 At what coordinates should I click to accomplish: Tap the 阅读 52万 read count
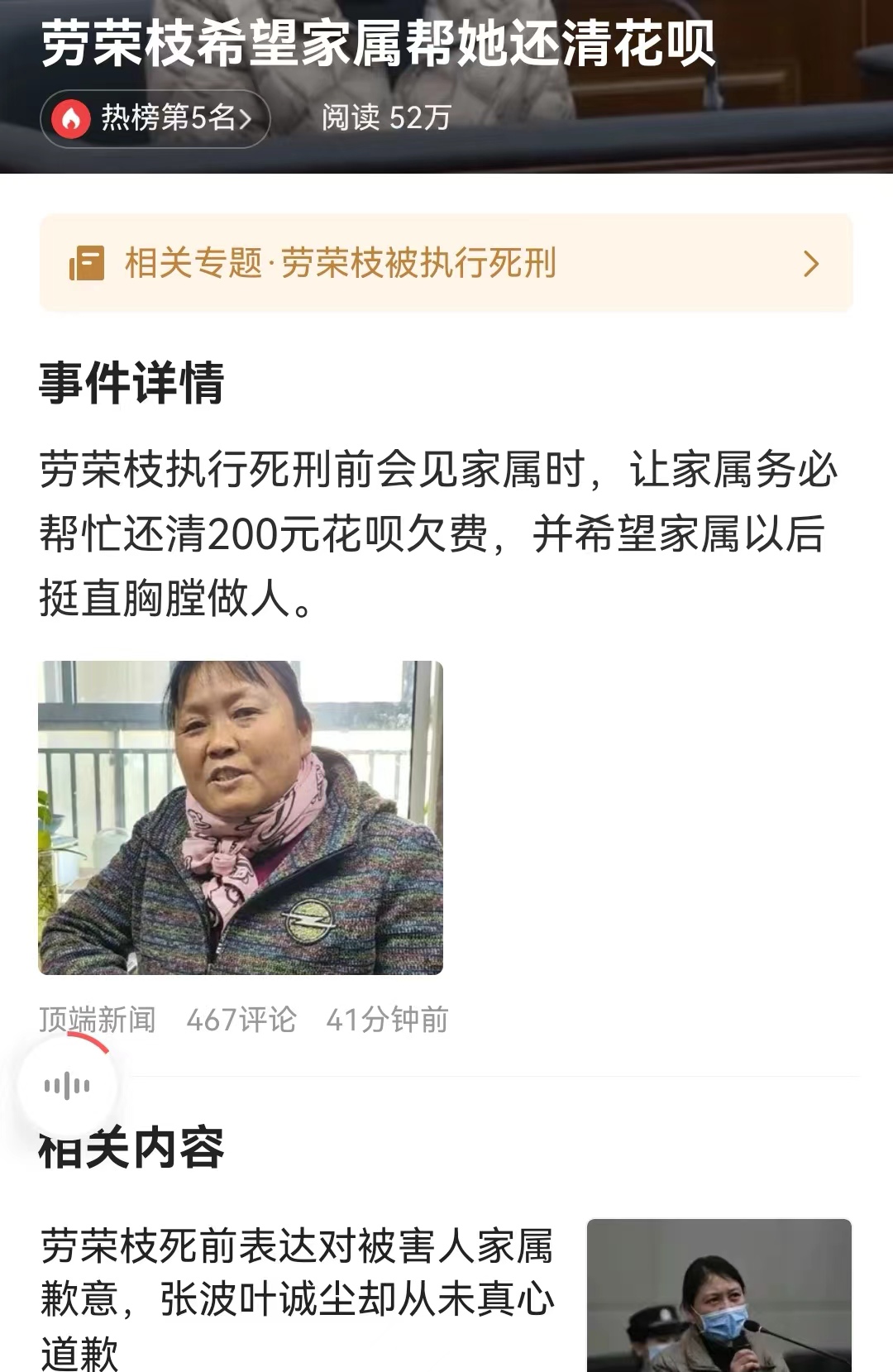pyautogui.click(x=384, y=119)
